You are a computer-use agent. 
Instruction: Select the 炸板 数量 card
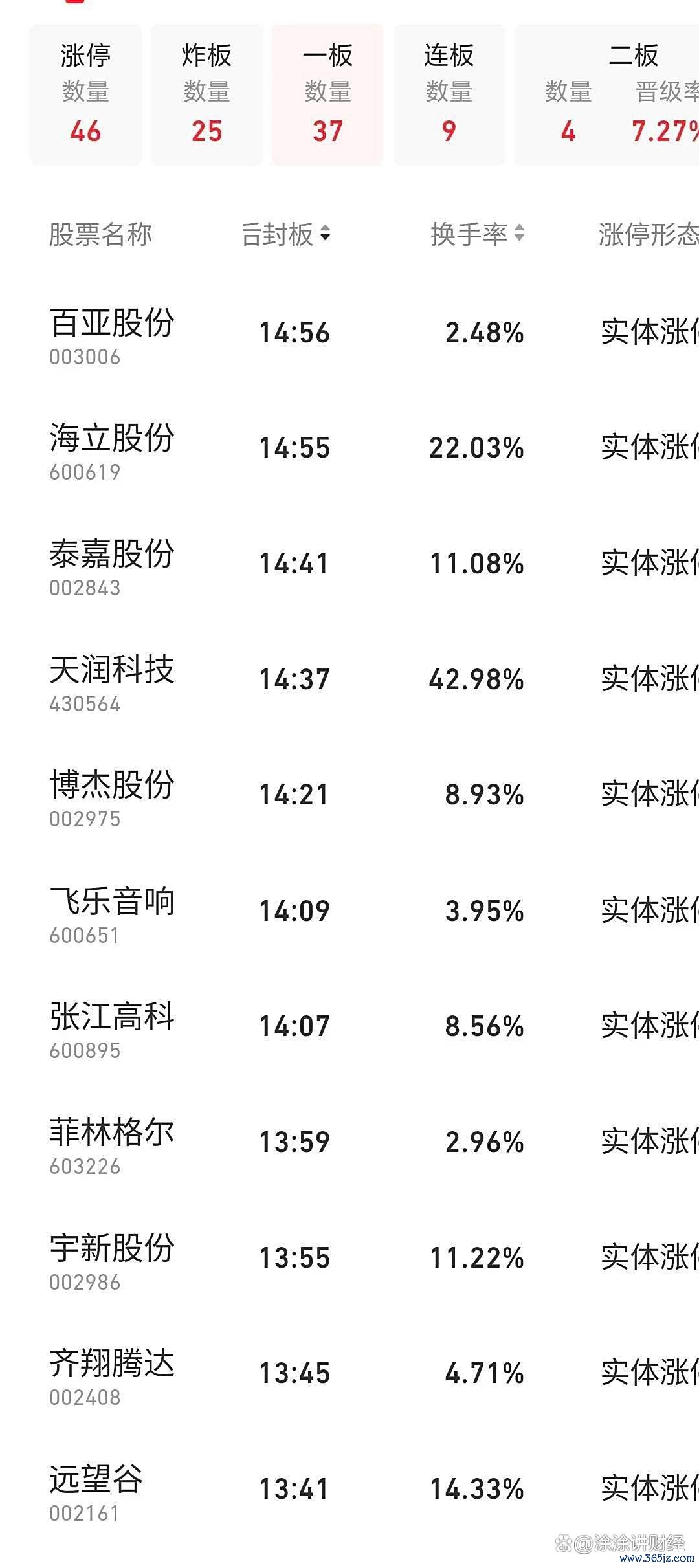207,94
